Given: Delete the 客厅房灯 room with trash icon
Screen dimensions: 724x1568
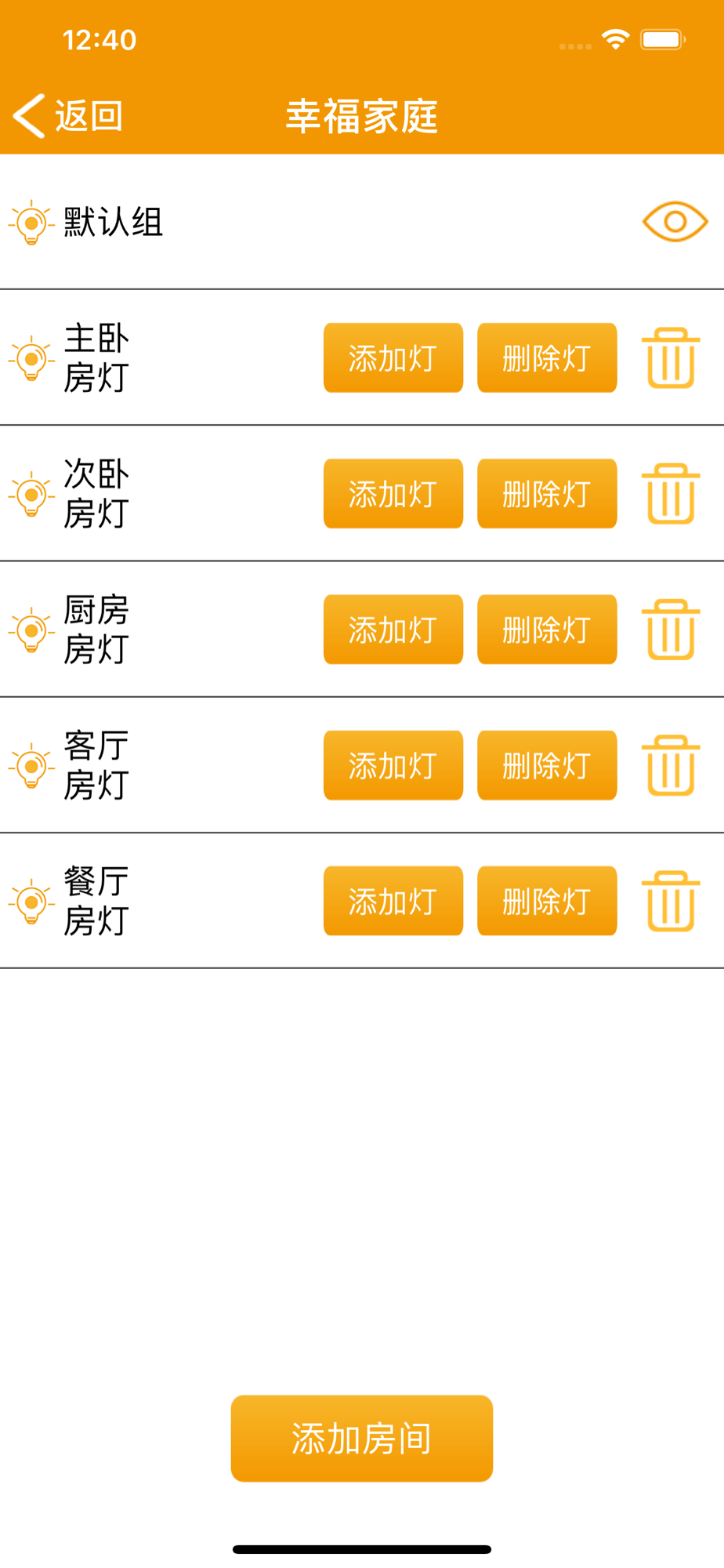Looking at the screenshot, I should tap(671, 765).
